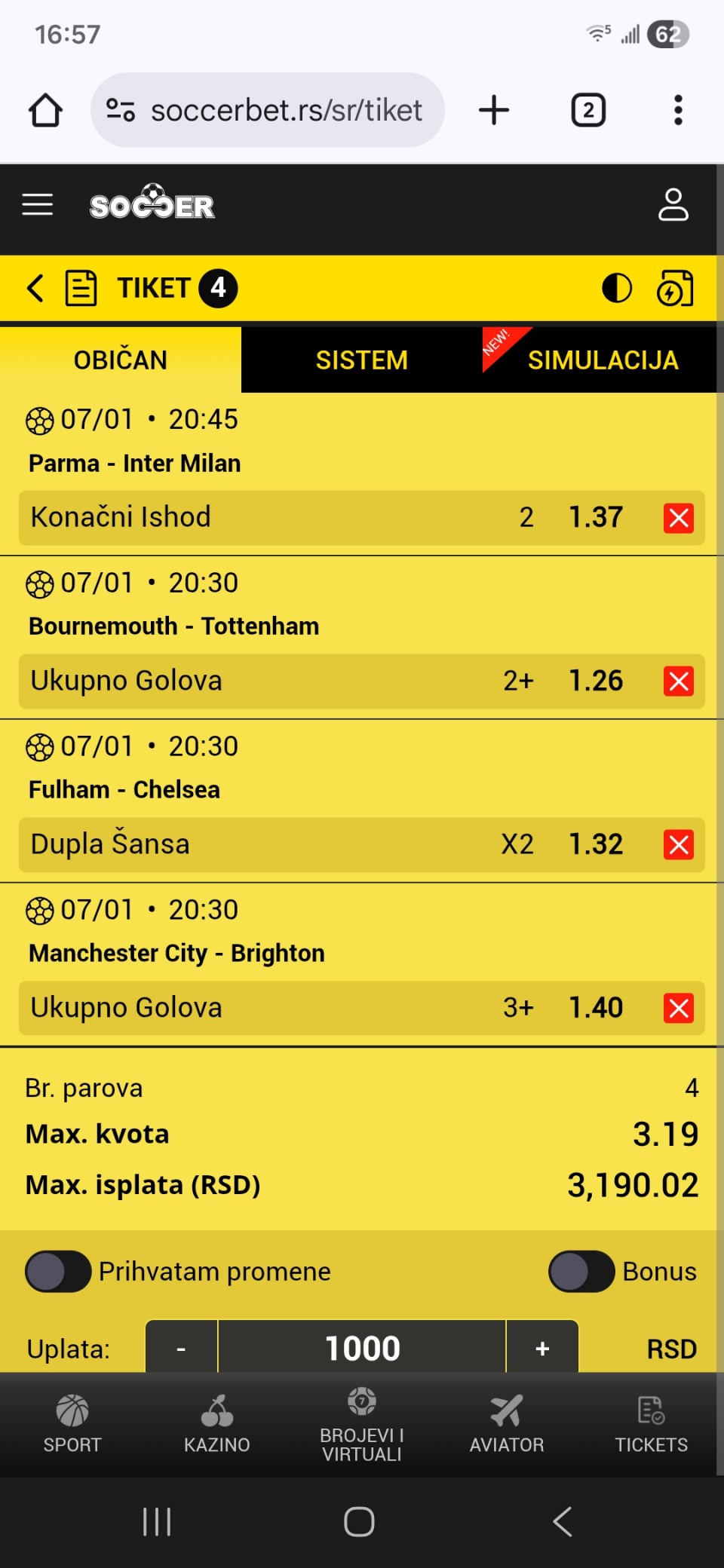
Task: Increase the Uplata stake with plus
Action: click(542, 1349)
